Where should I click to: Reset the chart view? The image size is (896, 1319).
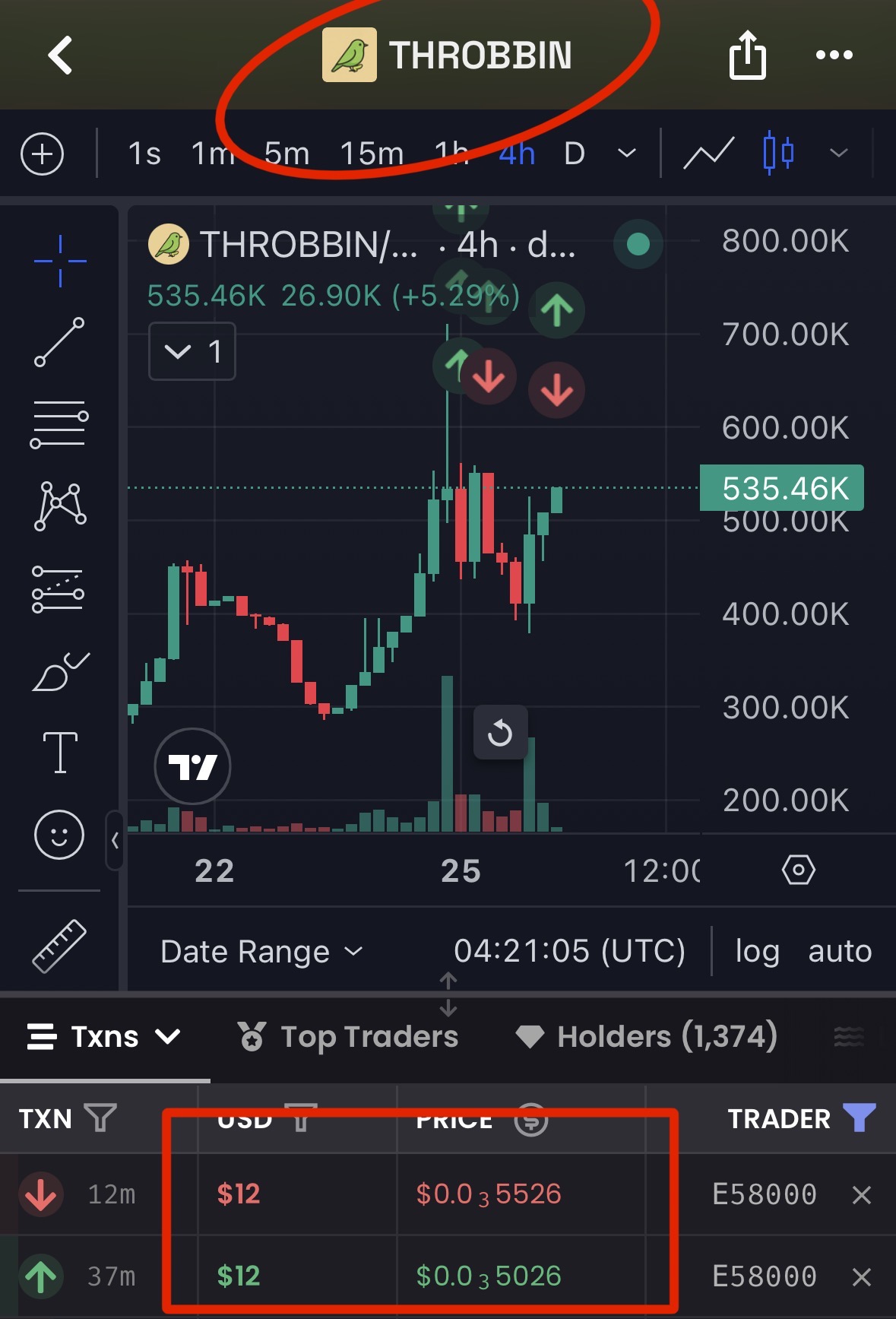click(x=500, y=733)
